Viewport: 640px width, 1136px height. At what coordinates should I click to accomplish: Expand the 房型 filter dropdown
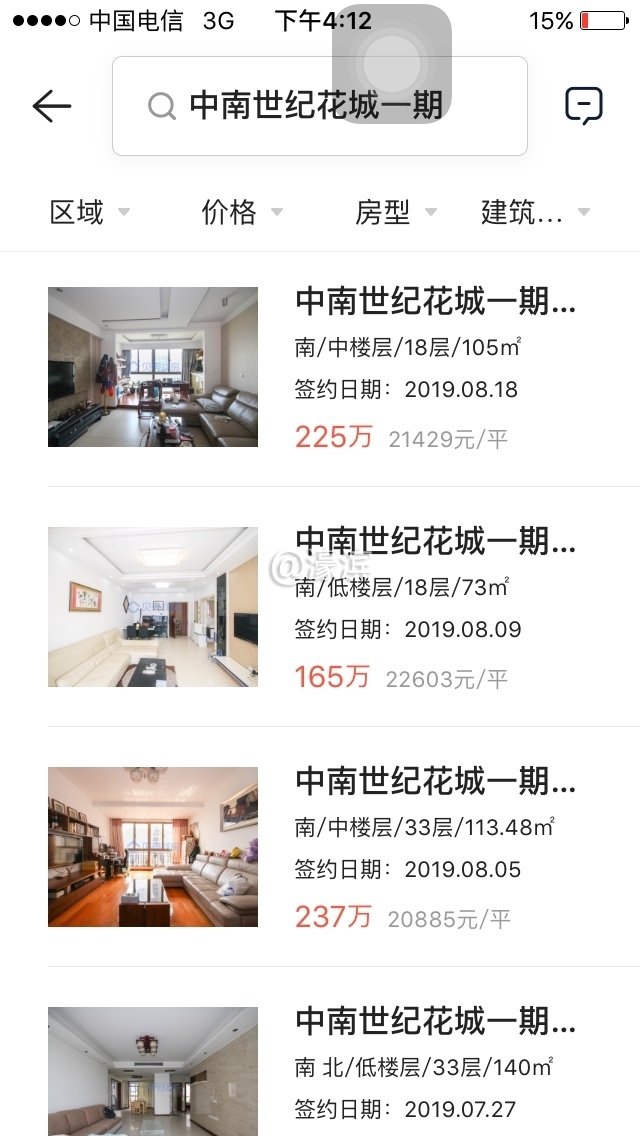coord(396,212)
